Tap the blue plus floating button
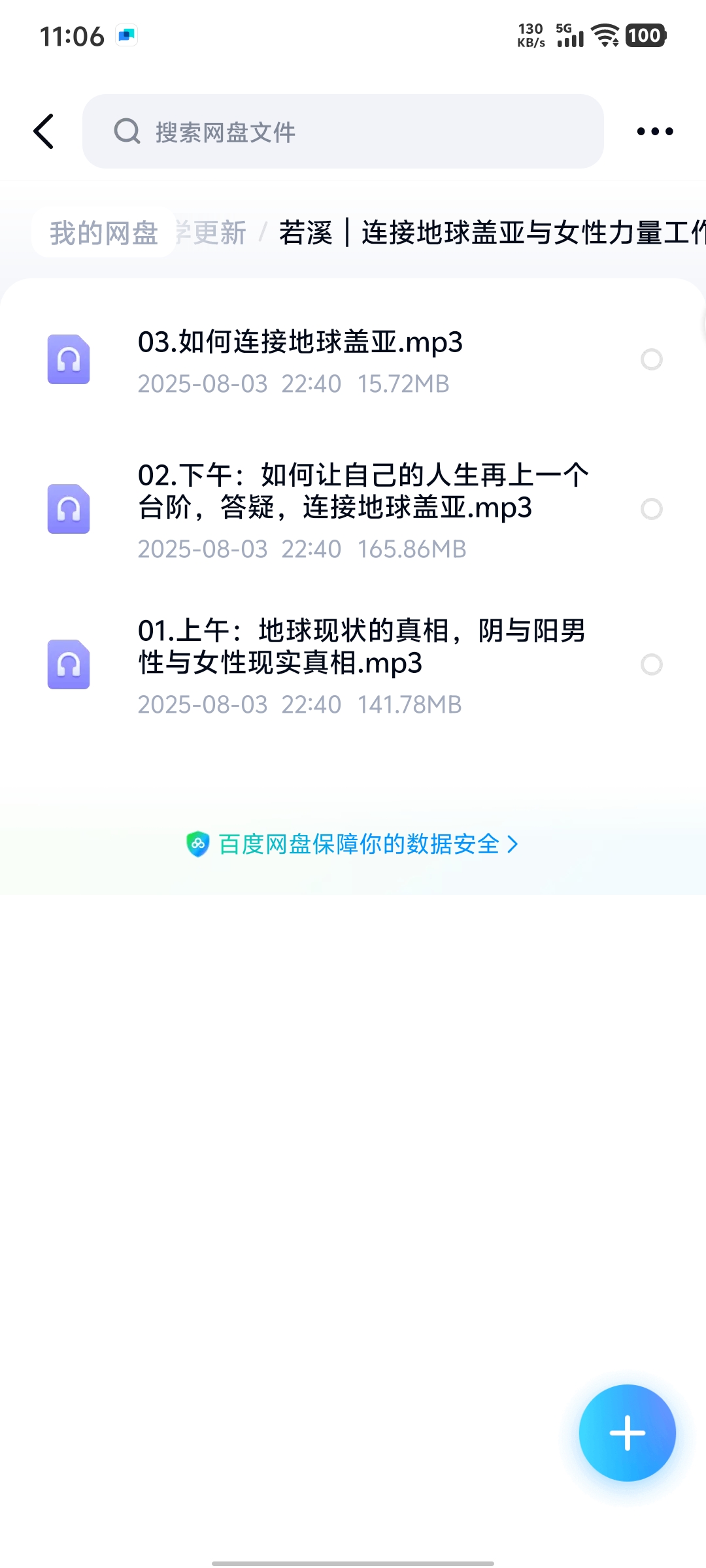Image resolution: width=706 pixels, height=1568 pixels. pos(627,1433)
